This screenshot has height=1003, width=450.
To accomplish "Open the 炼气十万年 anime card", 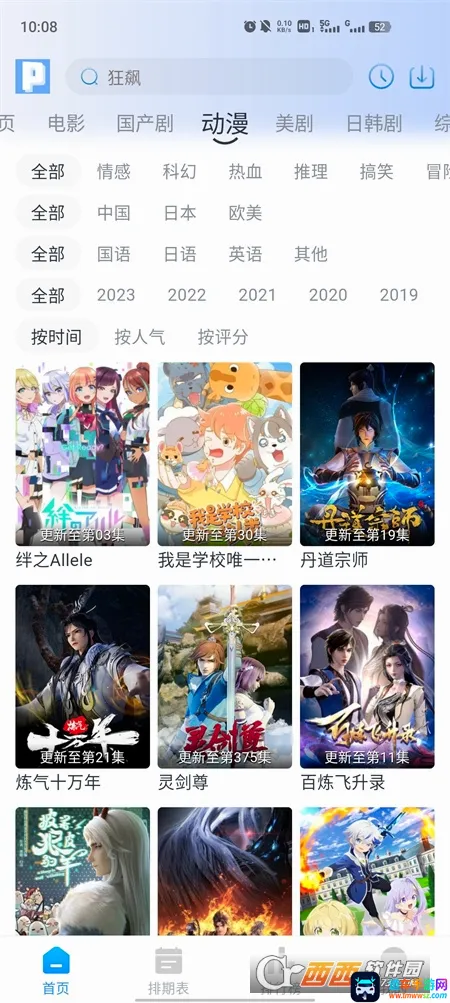I will tap(83, 688).
